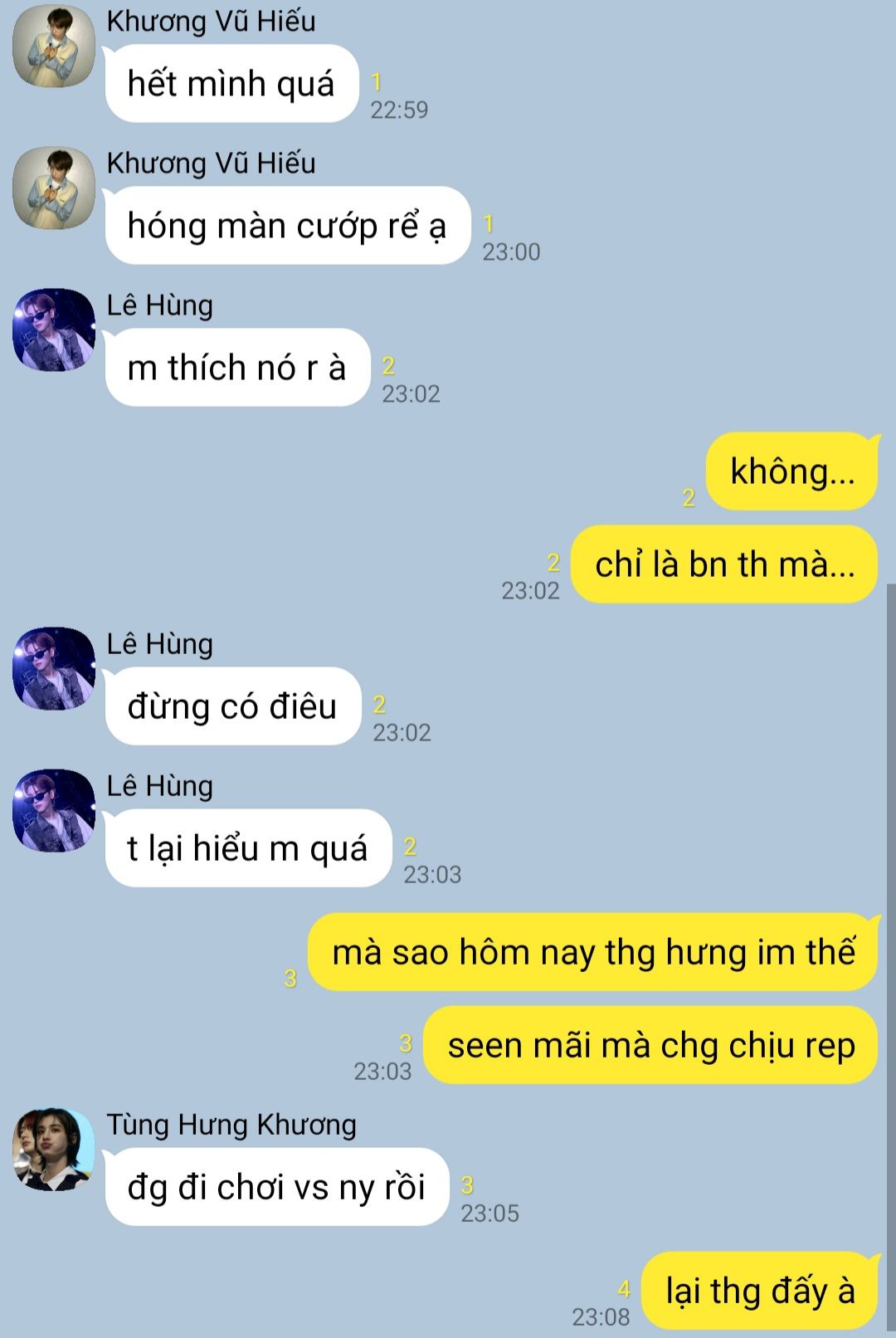Tap Lê Hùng's avatar beside "t lại hiểu m quá"

click(54, 811)
